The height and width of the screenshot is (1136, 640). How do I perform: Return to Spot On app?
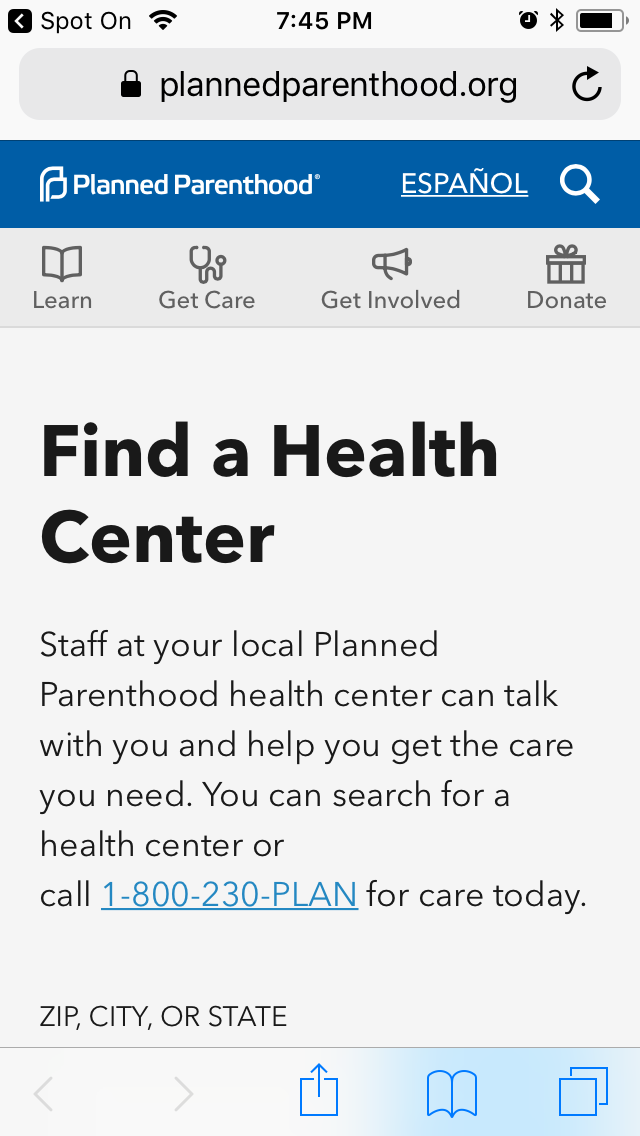click(x=70, y=21)
